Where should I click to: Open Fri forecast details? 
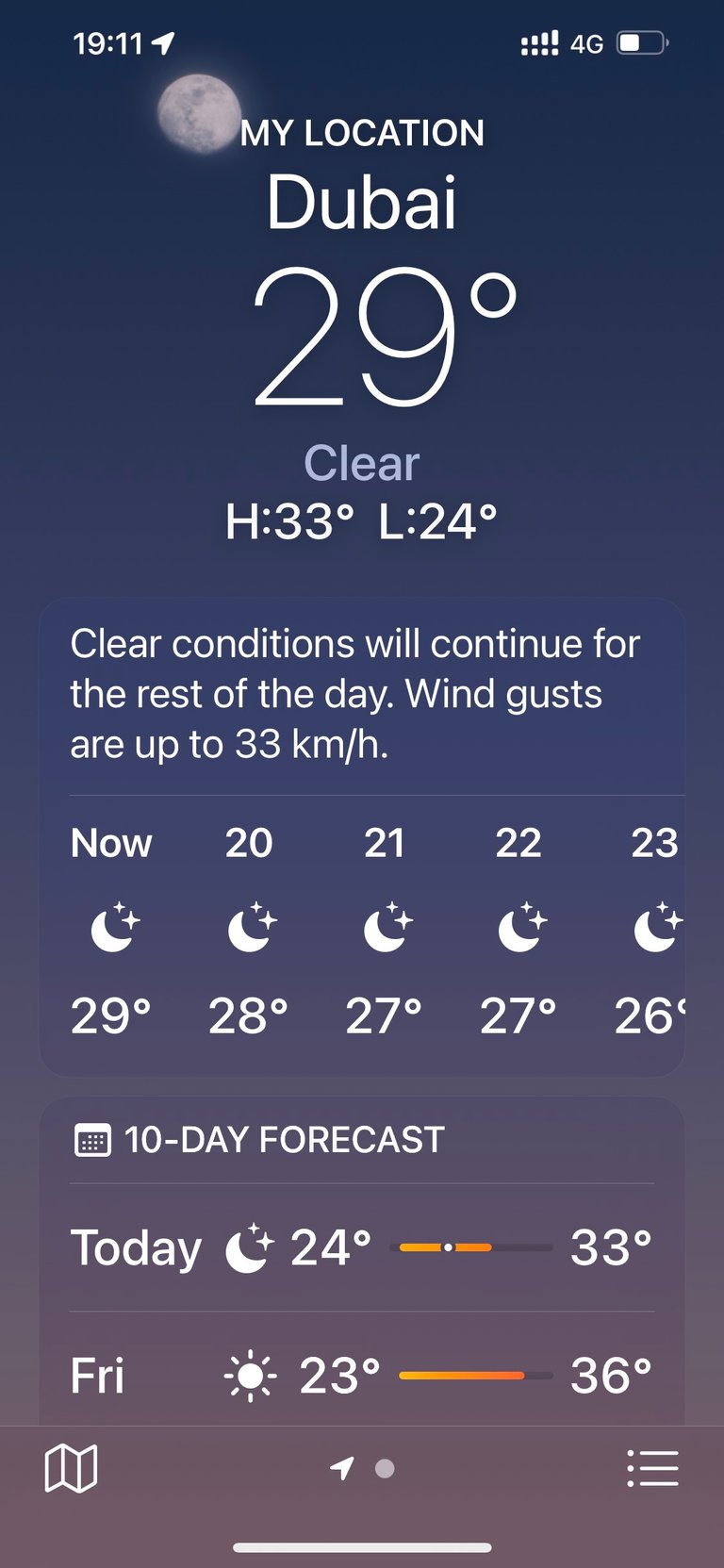point(362,1375)
